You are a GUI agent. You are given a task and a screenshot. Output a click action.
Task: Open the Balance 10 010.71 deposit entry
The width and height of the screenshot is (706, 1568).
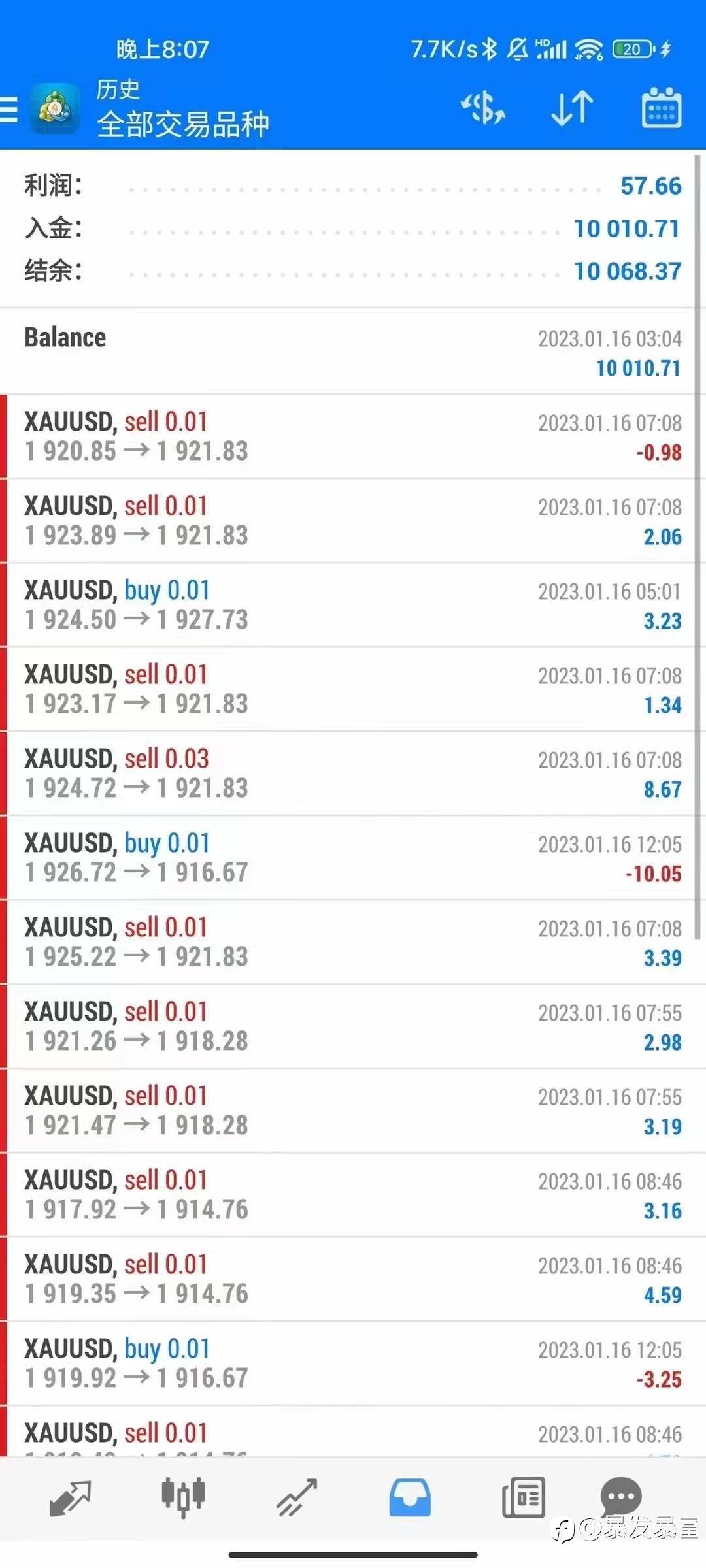coord(353,352)
